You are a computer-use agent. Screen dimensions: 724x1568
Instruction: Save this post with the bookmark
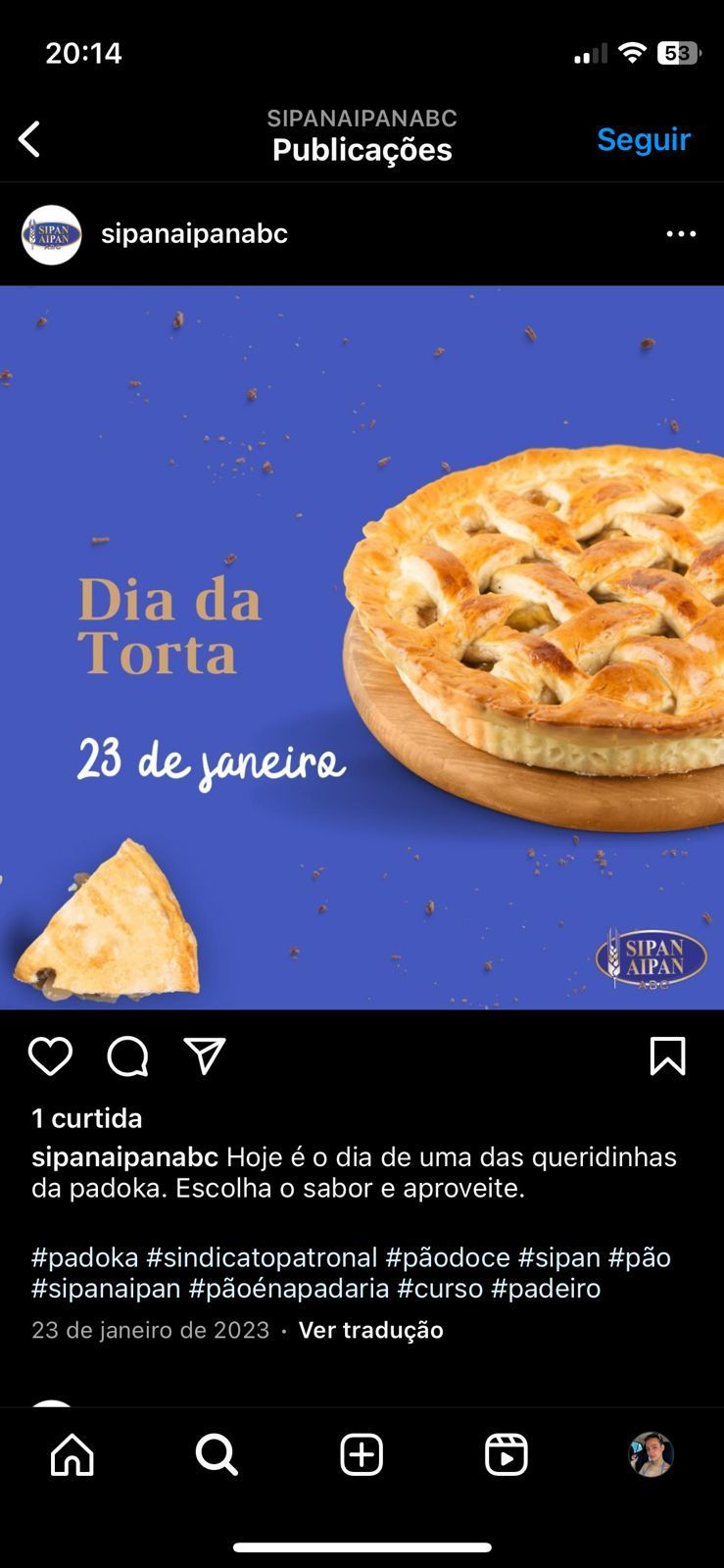667,1056
